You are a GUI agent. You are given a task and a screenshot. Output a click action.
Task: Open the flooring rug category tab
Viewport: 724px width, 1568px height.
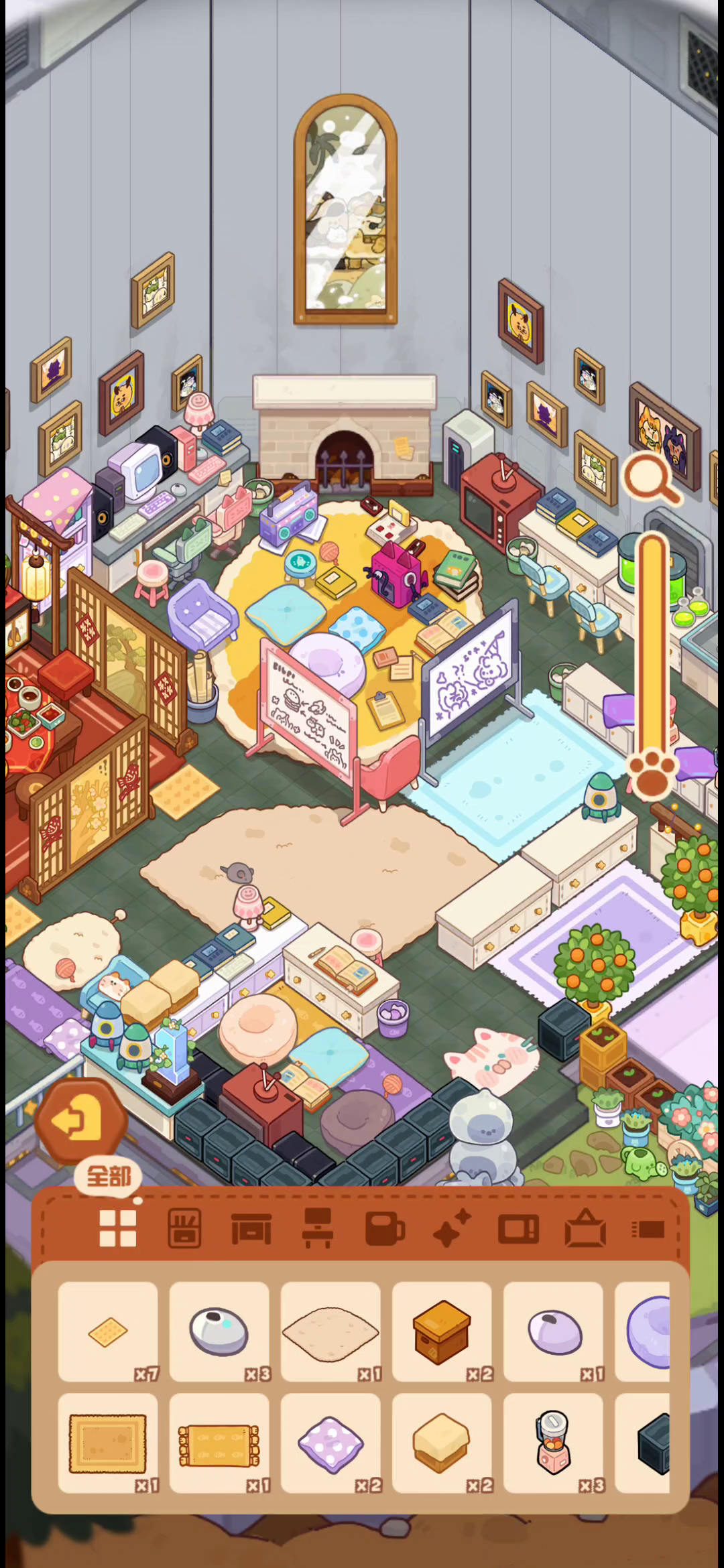[x=648, y=1229]
